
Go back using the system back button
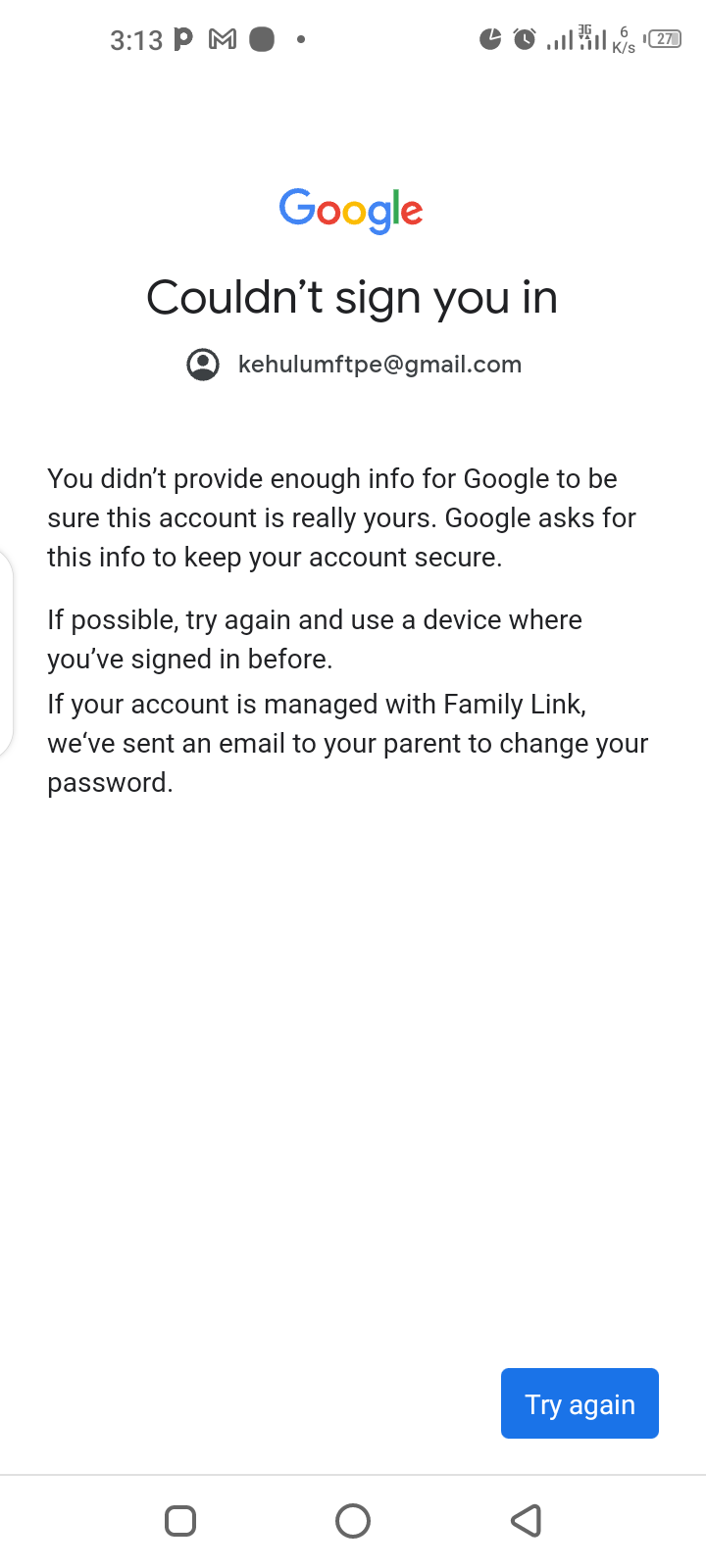click(527, 1520)
